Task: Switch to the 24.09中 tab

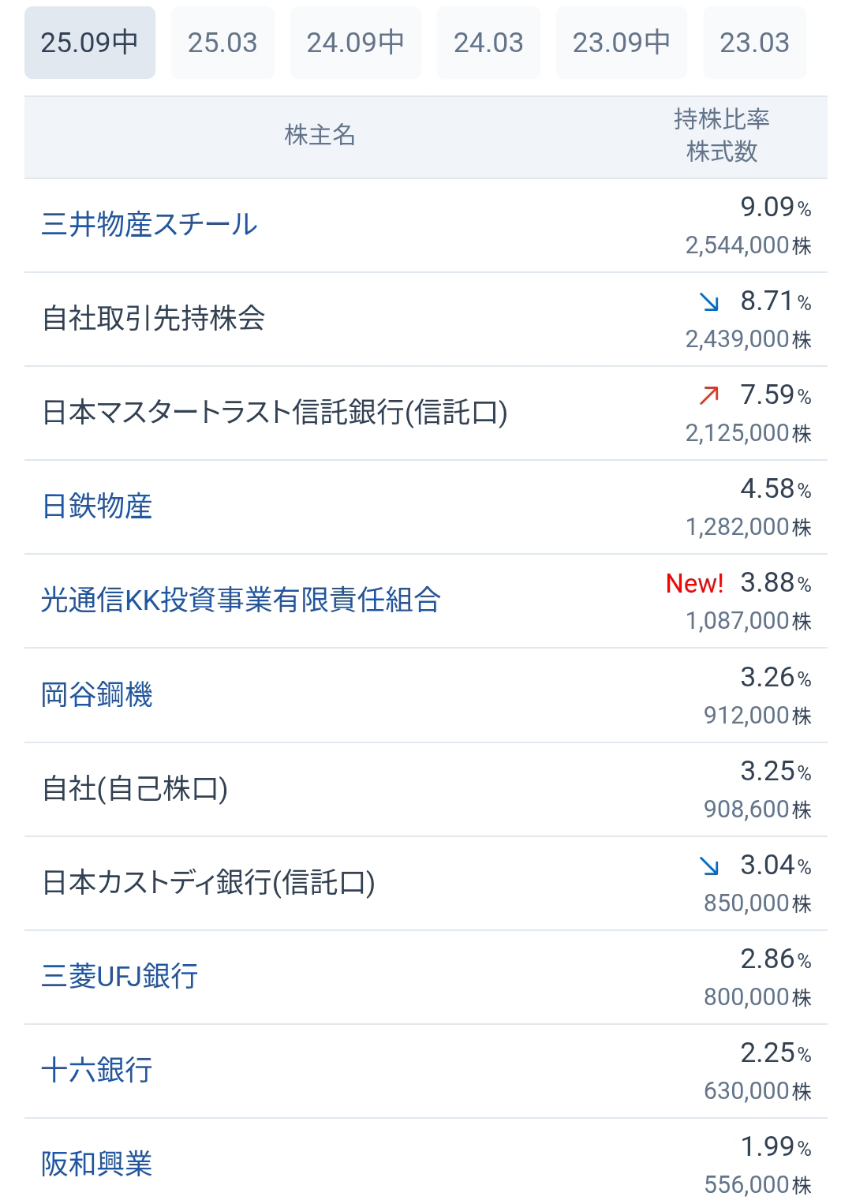Action: 355,42
